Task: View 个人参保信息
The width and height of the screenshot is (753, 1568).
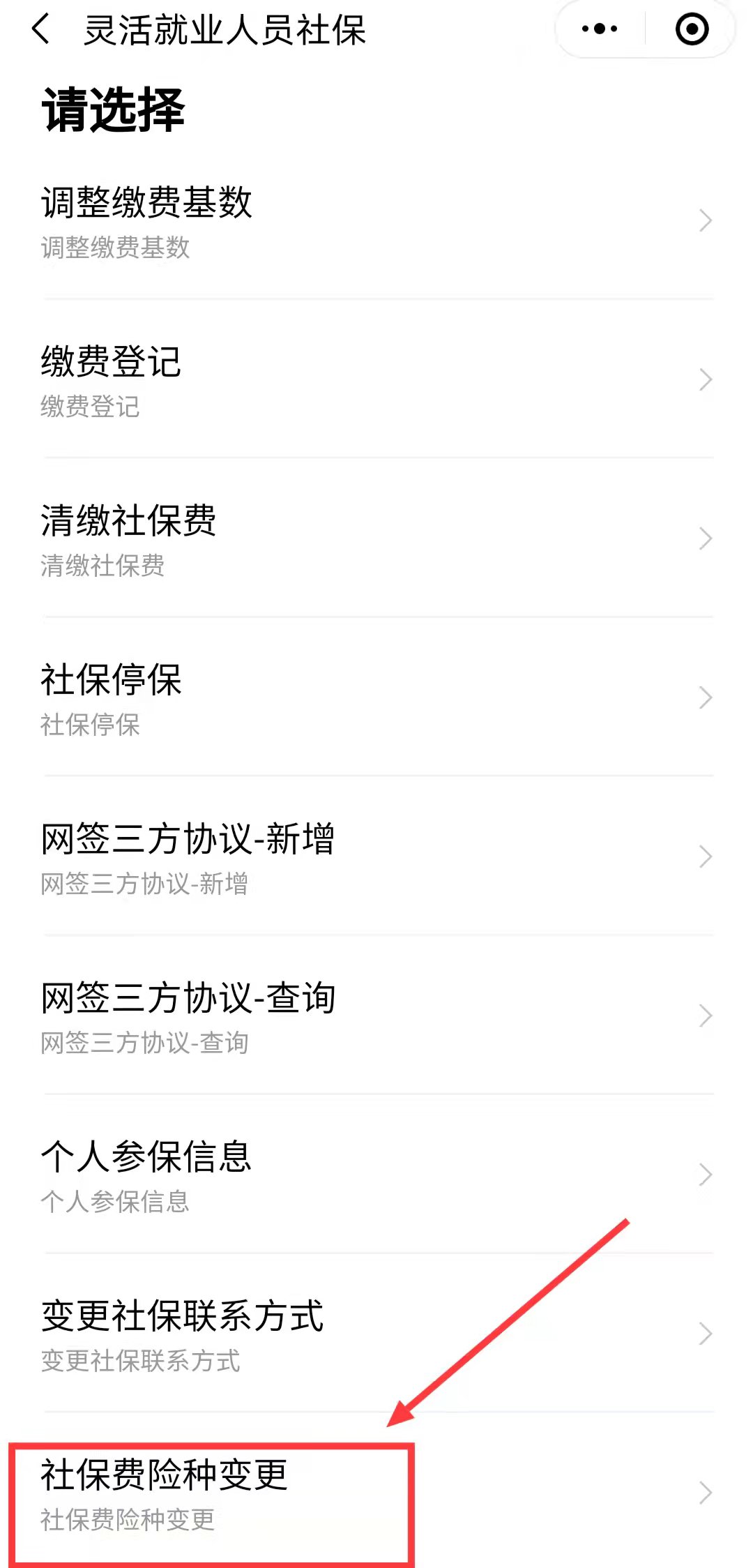Action: pyautogui.click(x=376, y=1175)
